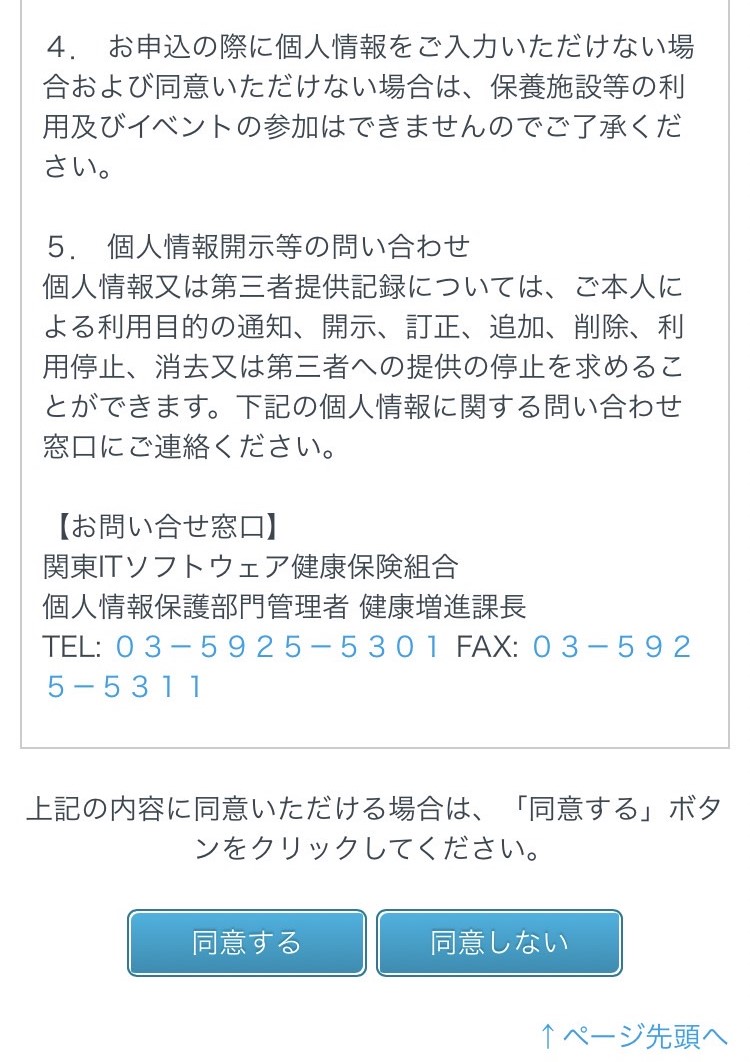Image resolution: width=750 pixels, height=1062 pixels.
Task: Select the 同意しない button
Action: point(499,943)
